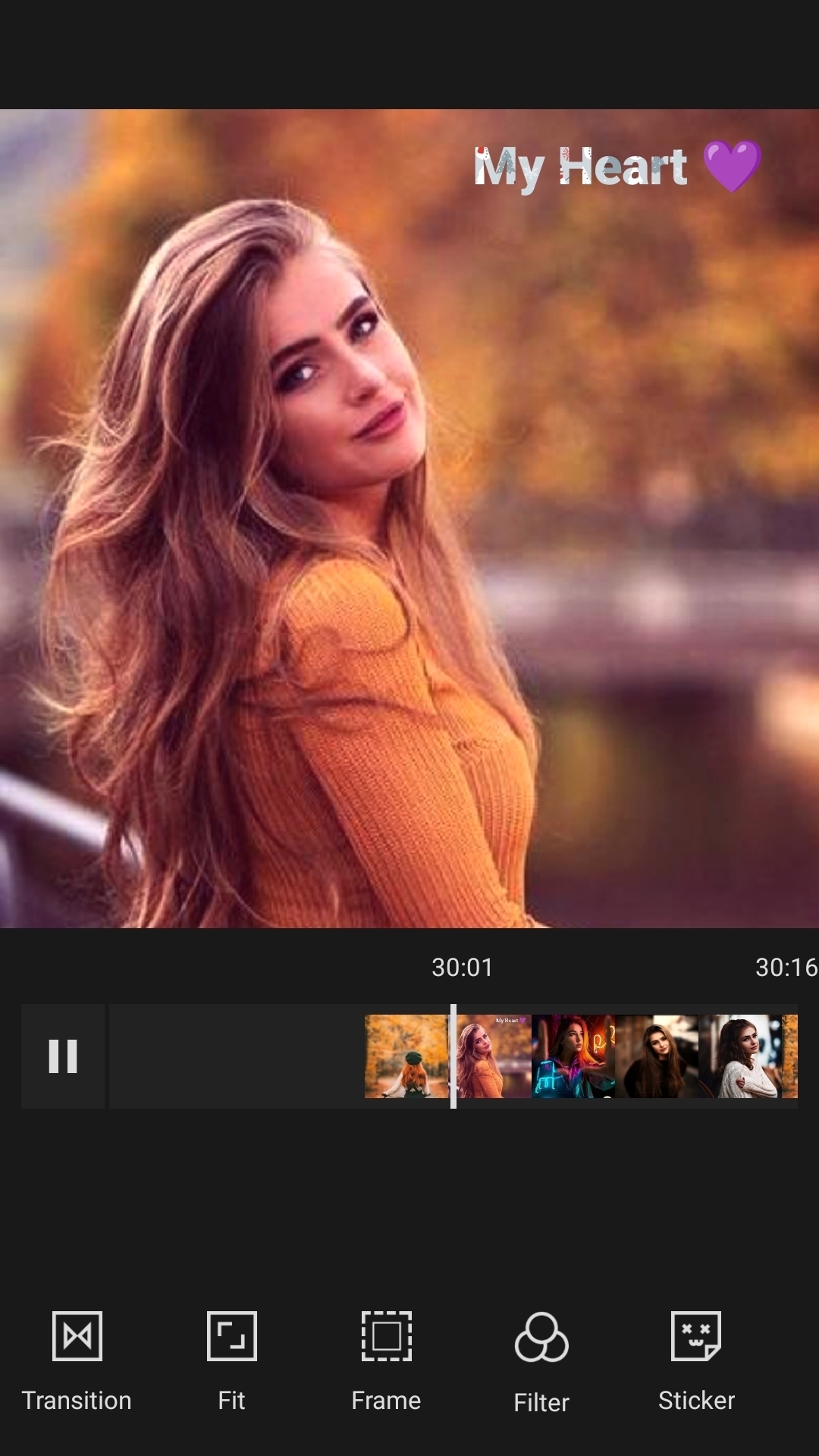Pause the video playback
Screen dimensions: 819x1456
pos(63,1056)
